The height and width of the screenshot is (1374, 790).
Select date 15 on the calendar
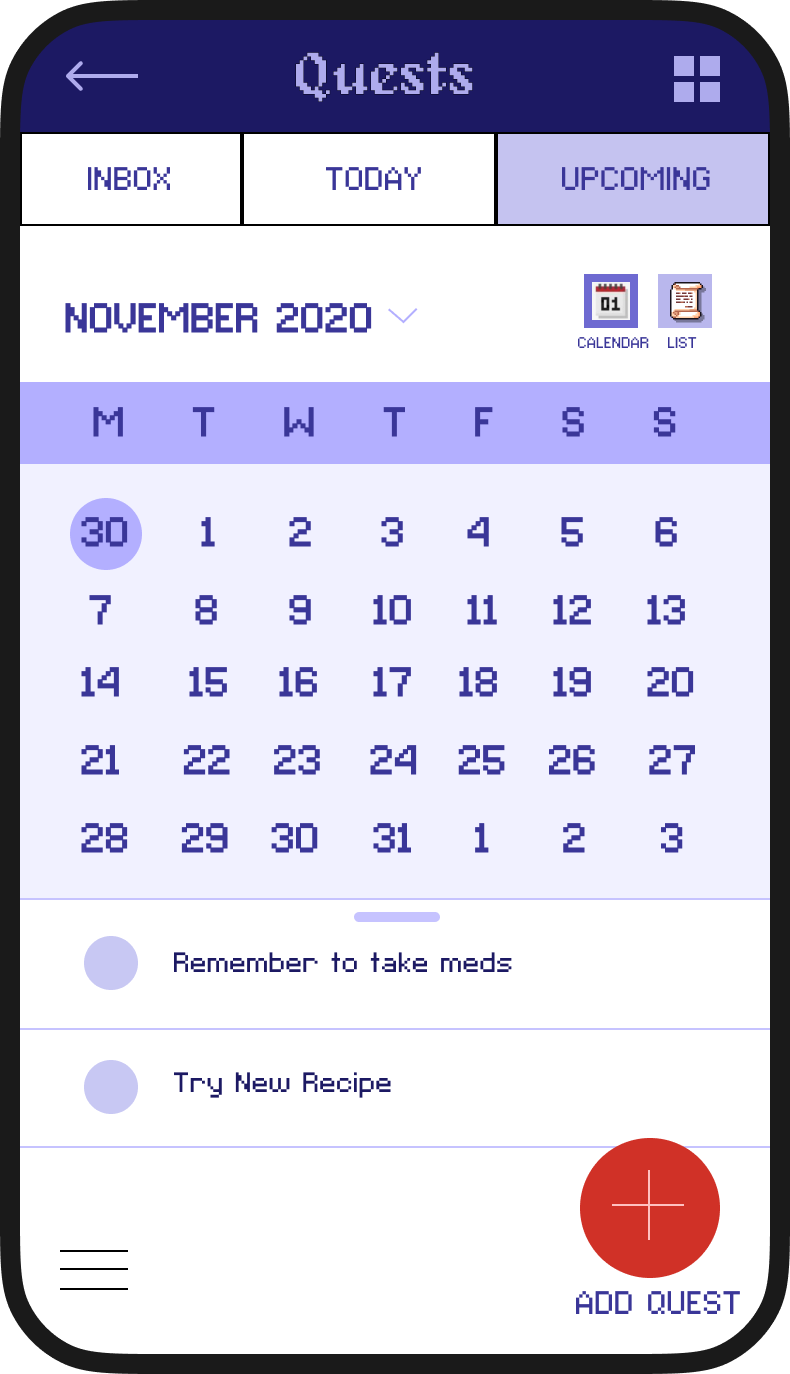point(208,683)
